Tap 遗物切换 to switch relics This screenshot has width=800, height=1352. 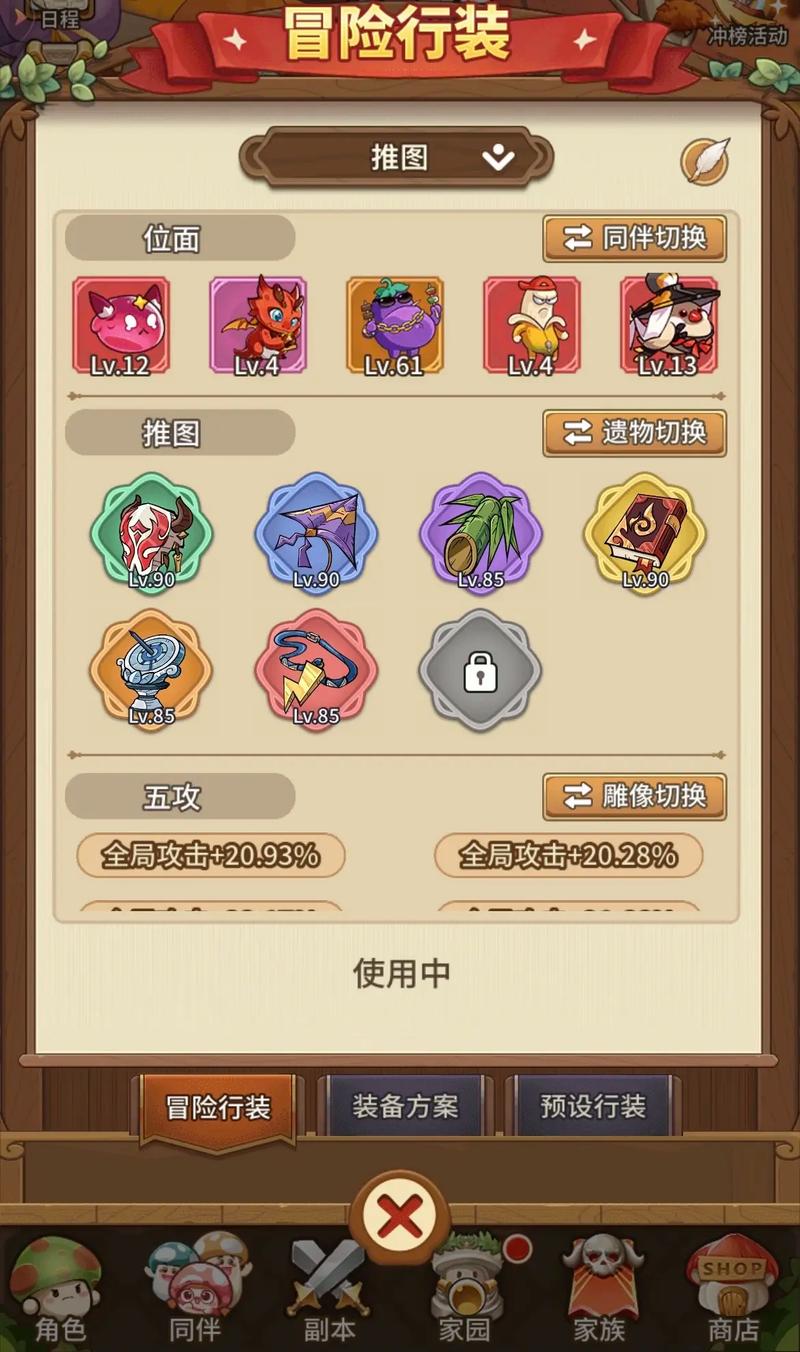(x=635, y=435)
